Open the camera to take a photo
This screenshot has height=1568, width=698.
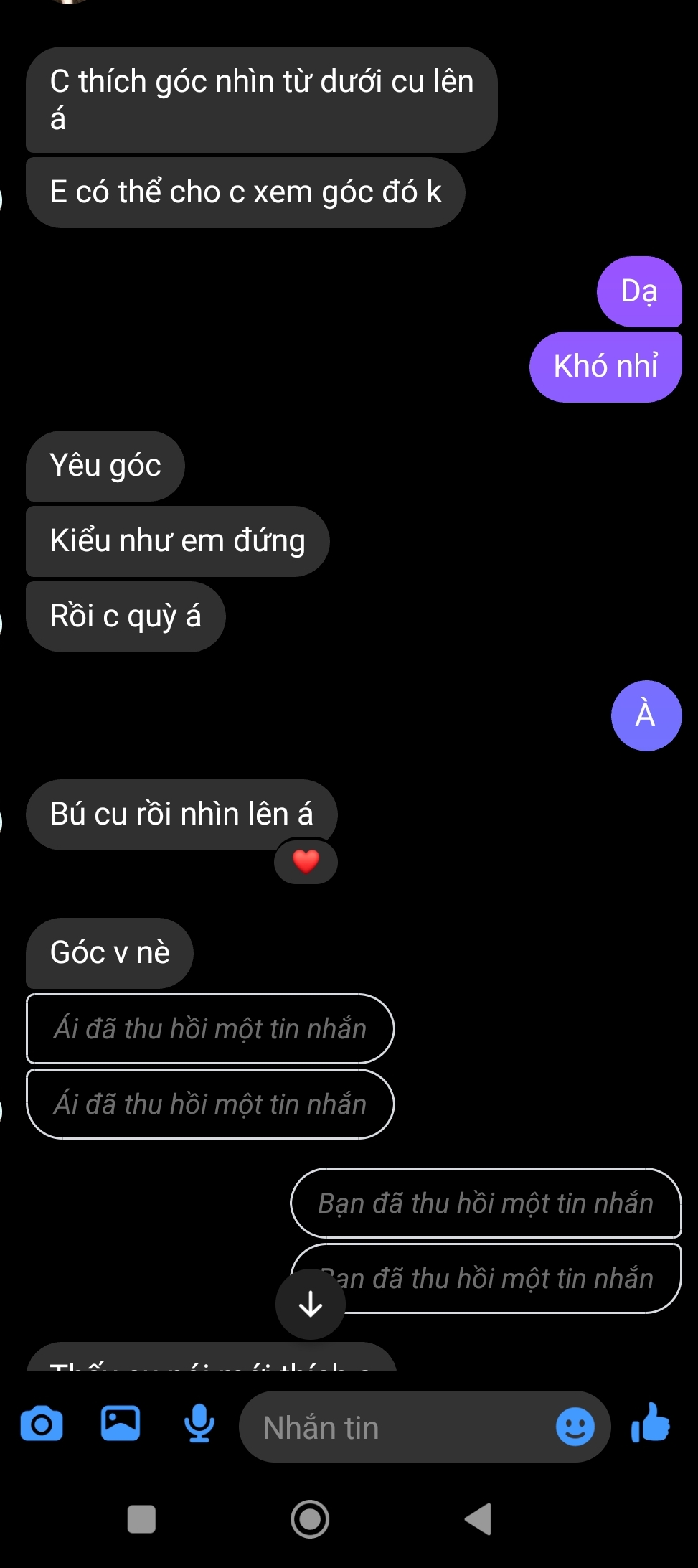point(42,1424)
